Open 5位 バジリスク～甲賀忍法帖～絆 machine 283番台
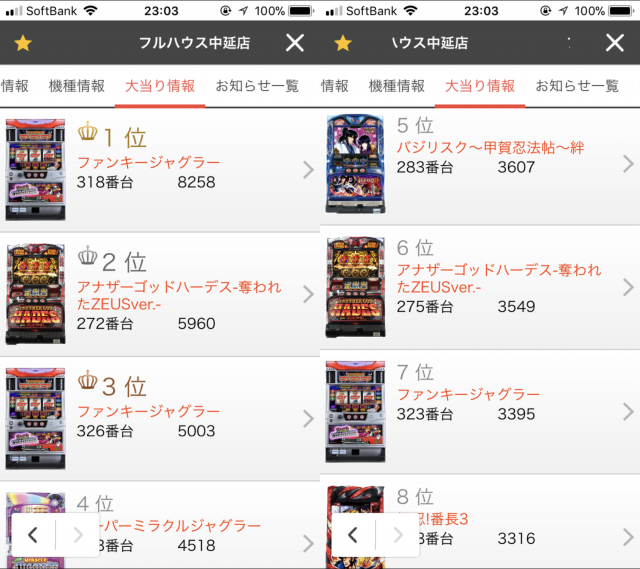Viewport: 640px width, 569px height. pos(480,162)
